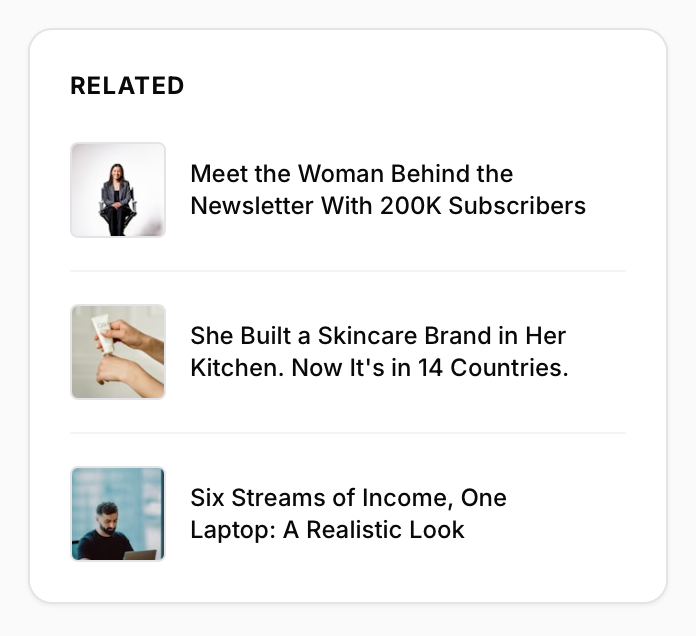
Task: Open the skincare brand in 14 countries article
Action: click(x=379, y=352)
